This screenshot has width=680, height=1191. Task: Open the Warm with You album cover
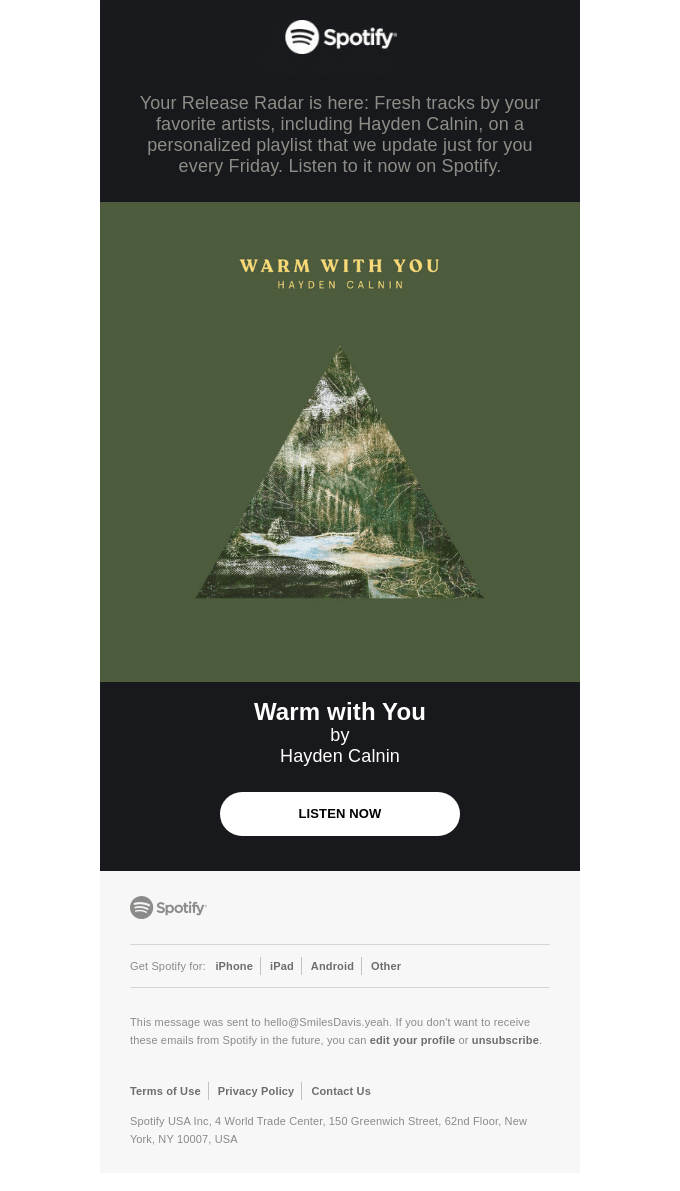click(x=340, y=442)
